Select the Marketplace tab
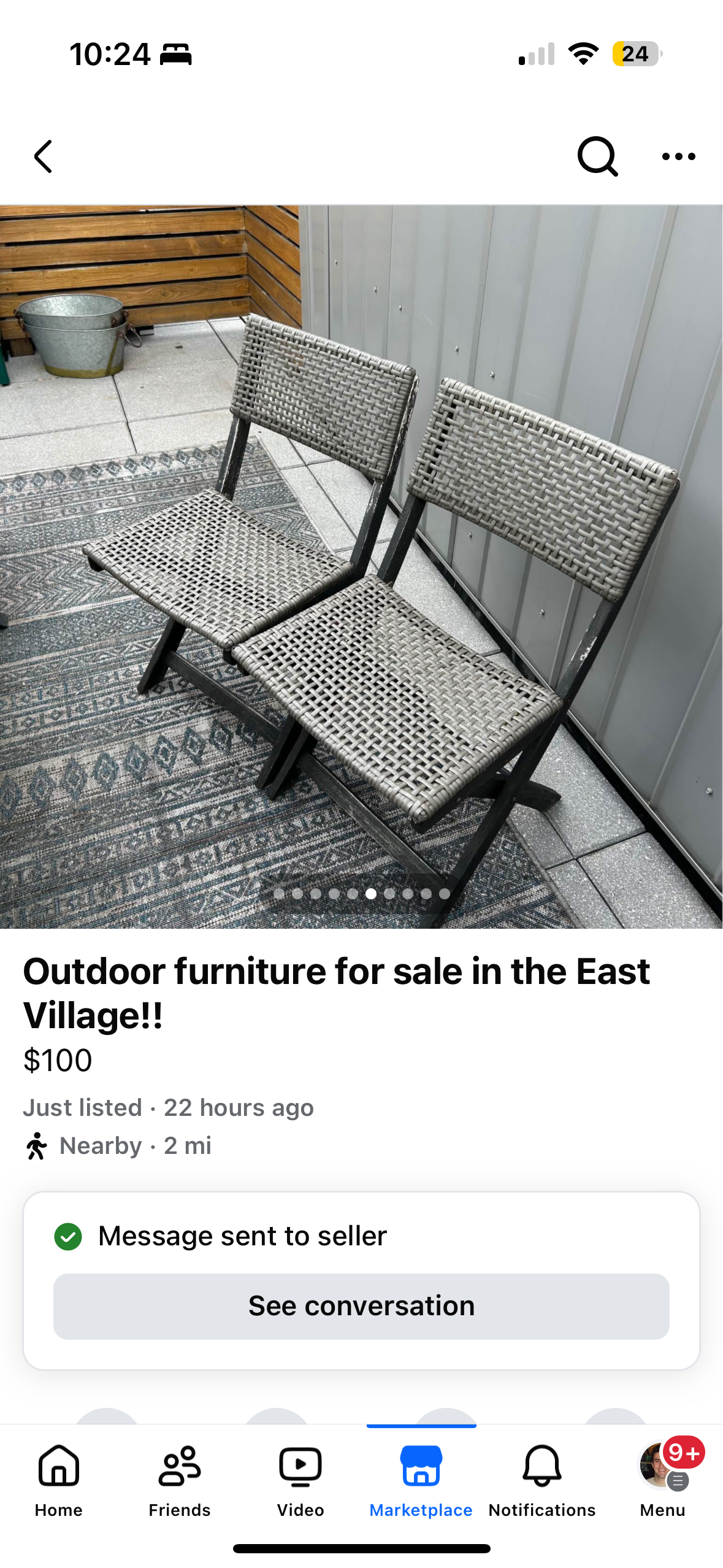The width and height of the screenshot is (723, 1568). coord(421,1480)
